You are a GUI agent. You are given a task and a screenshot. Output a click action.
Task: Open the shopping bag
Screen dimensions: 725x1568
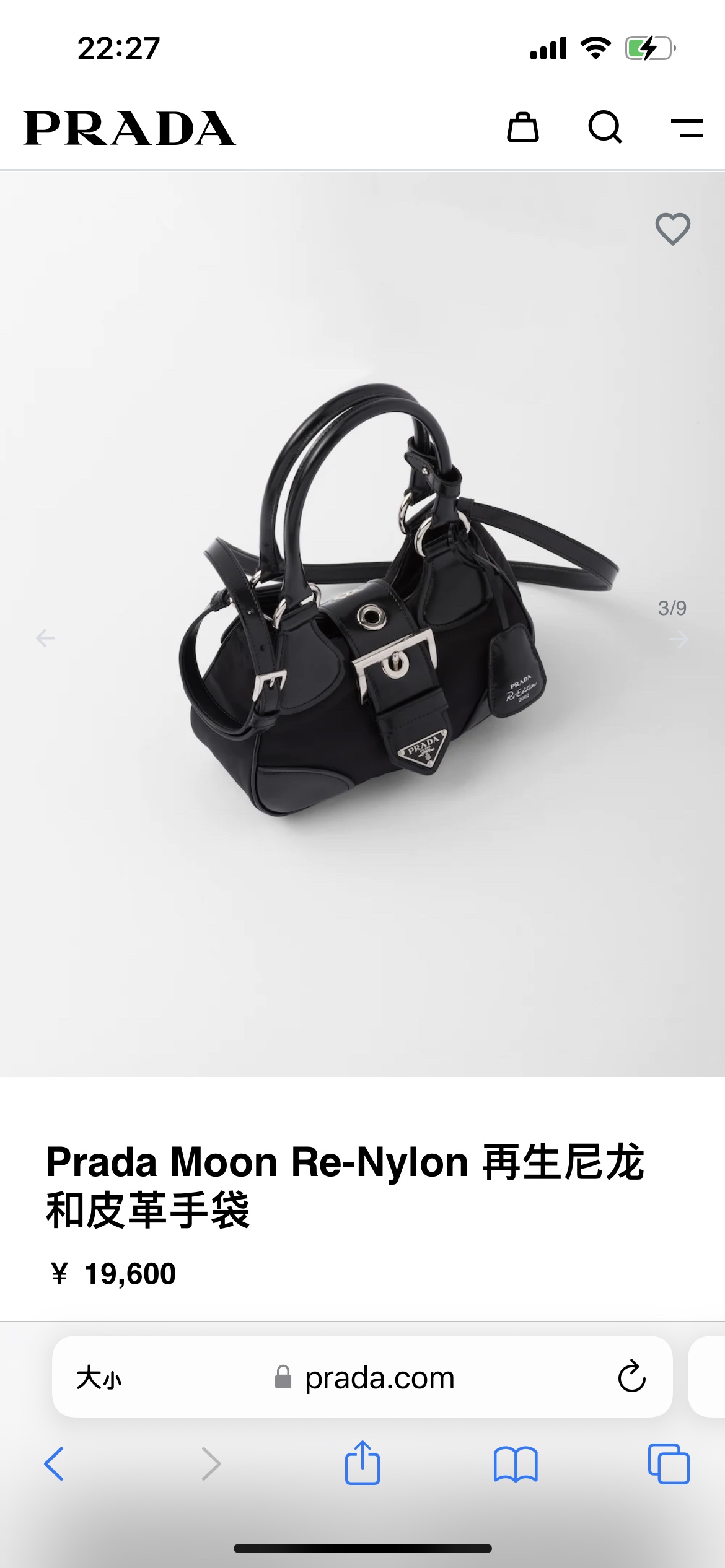pyautogui.click(x=522, y=128)
